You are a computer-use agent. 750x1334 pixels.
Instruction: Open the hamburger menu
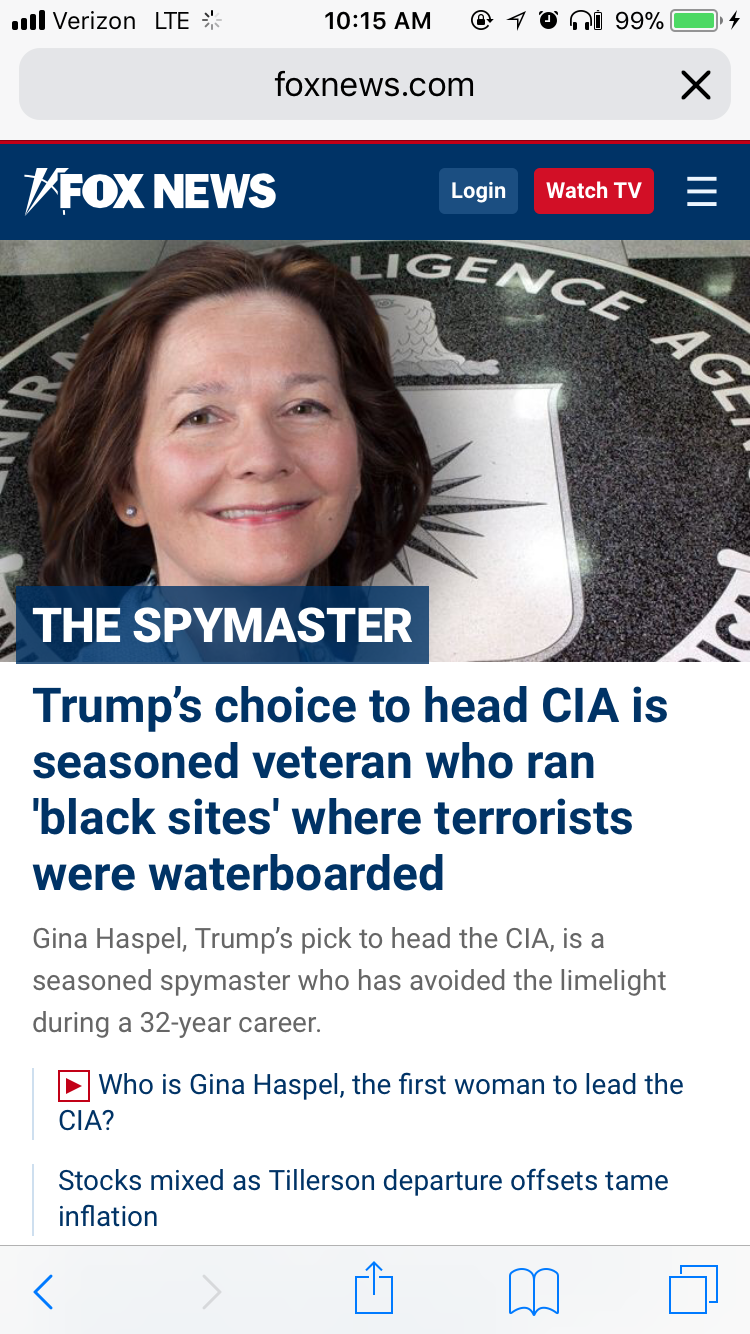[702, 191]
